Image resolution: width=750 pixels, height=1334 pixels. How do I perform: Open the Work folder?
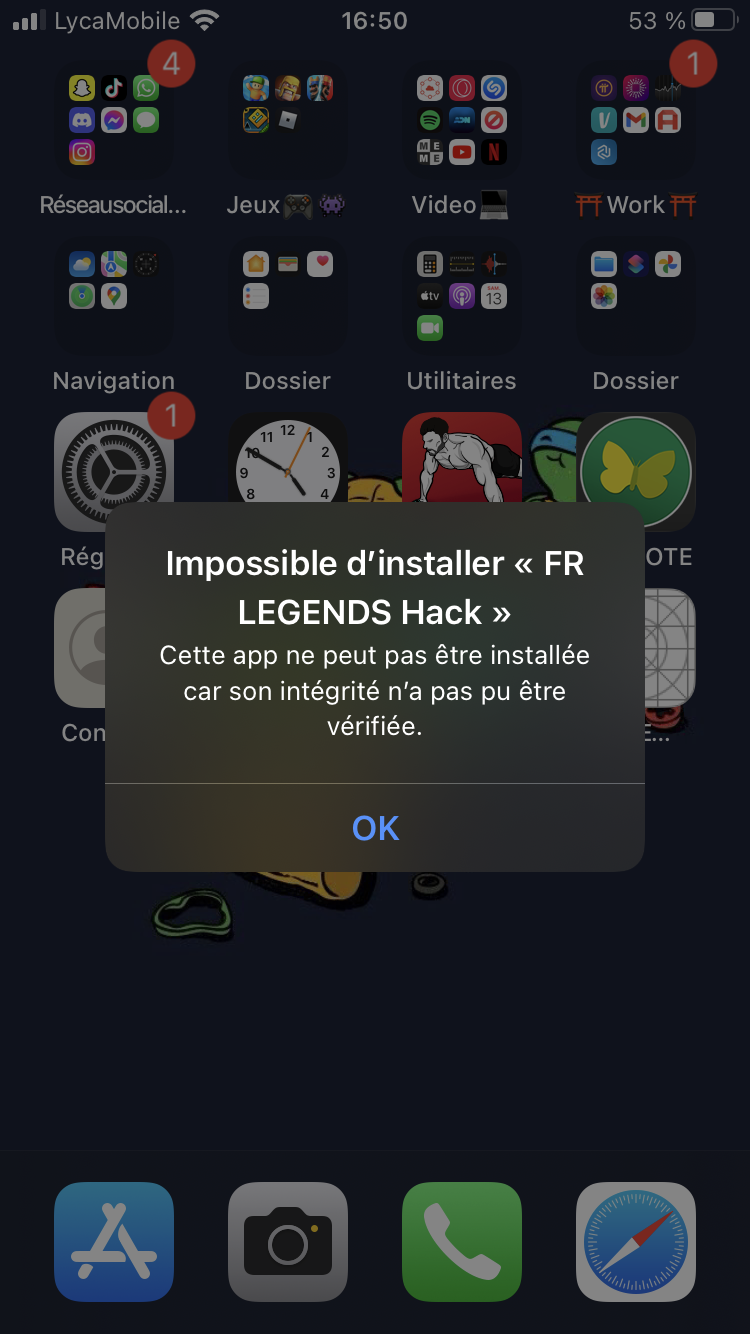[636, 120]
